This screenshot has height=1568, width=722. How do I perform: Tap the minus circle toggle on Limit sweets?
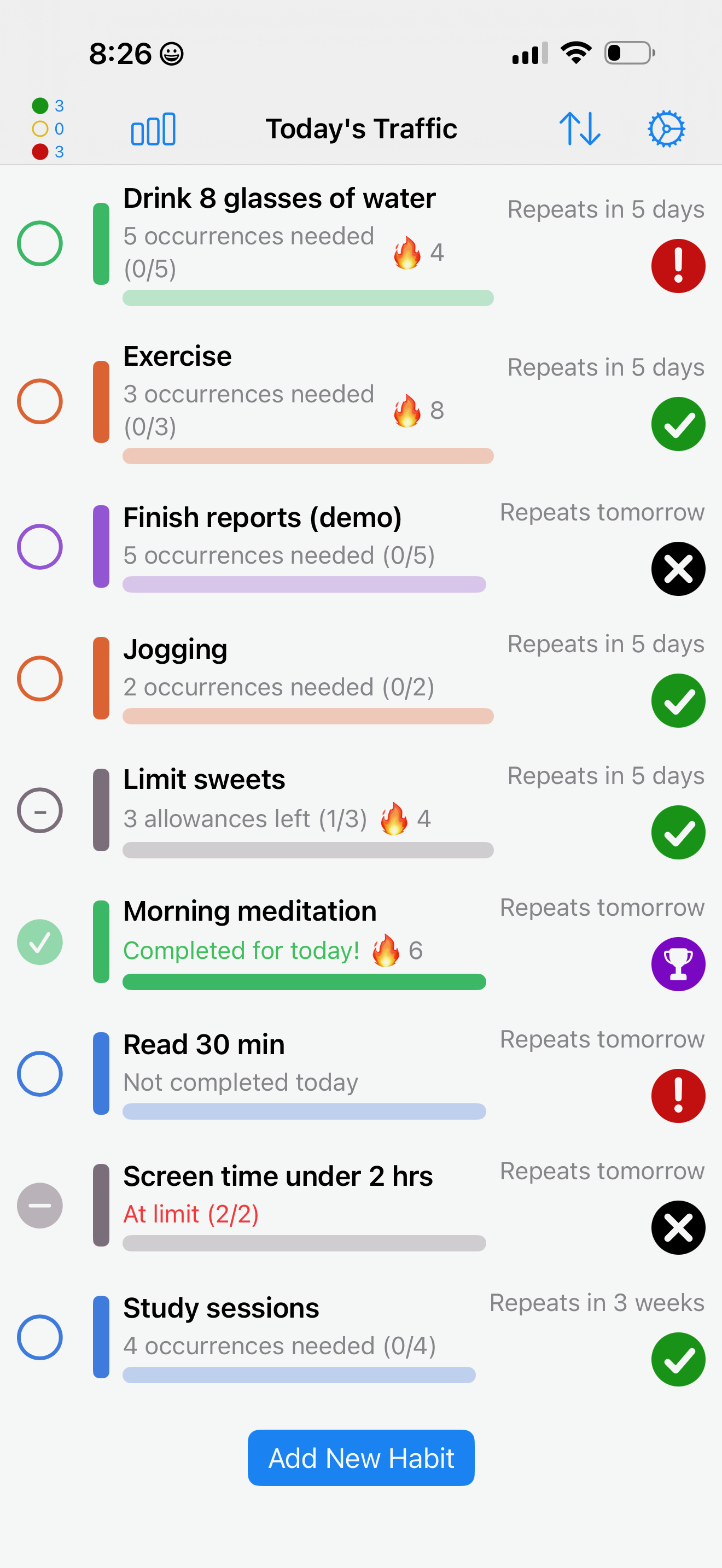39,810
